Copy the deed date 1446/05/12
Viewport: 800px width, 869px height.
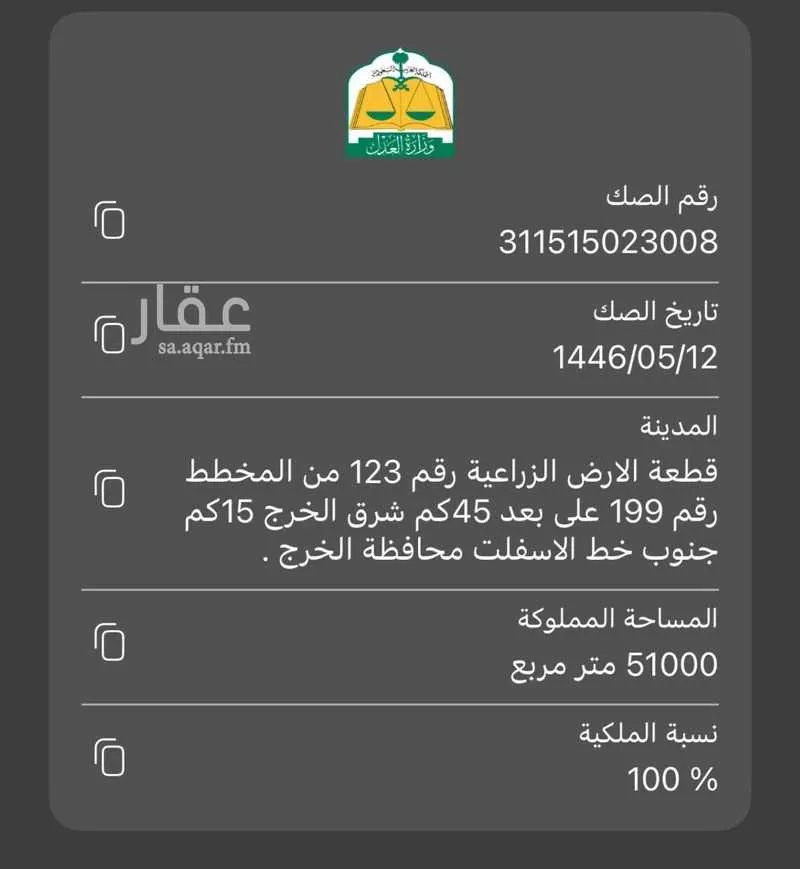pos(110,333)
